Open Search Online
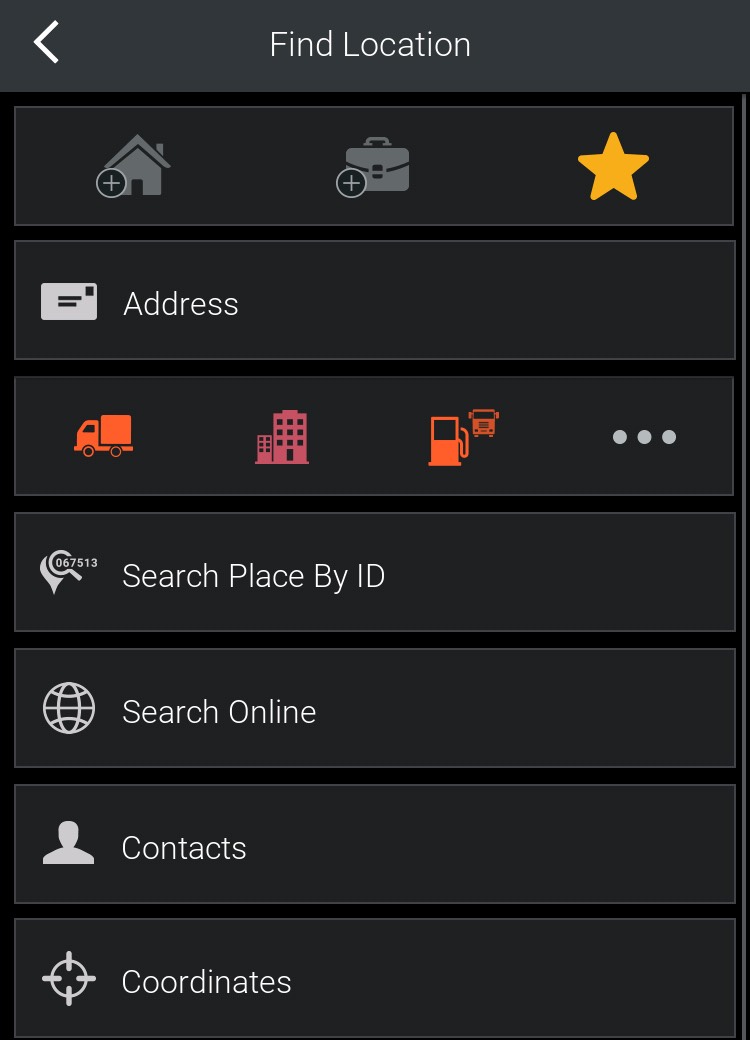Image resolution: width=750 pixels, height=1040 pixels. pos(374,709)
